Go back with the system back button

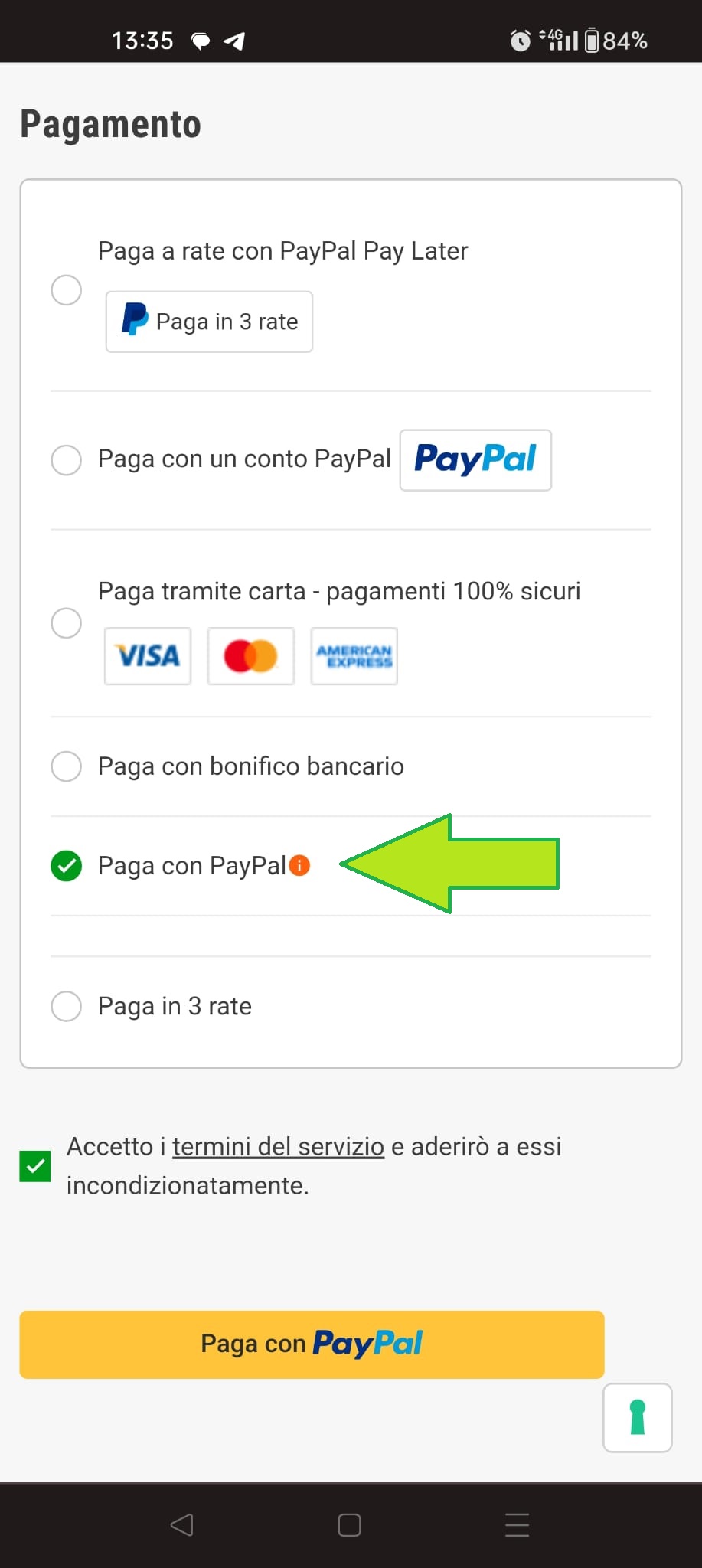pos(181,1525)
